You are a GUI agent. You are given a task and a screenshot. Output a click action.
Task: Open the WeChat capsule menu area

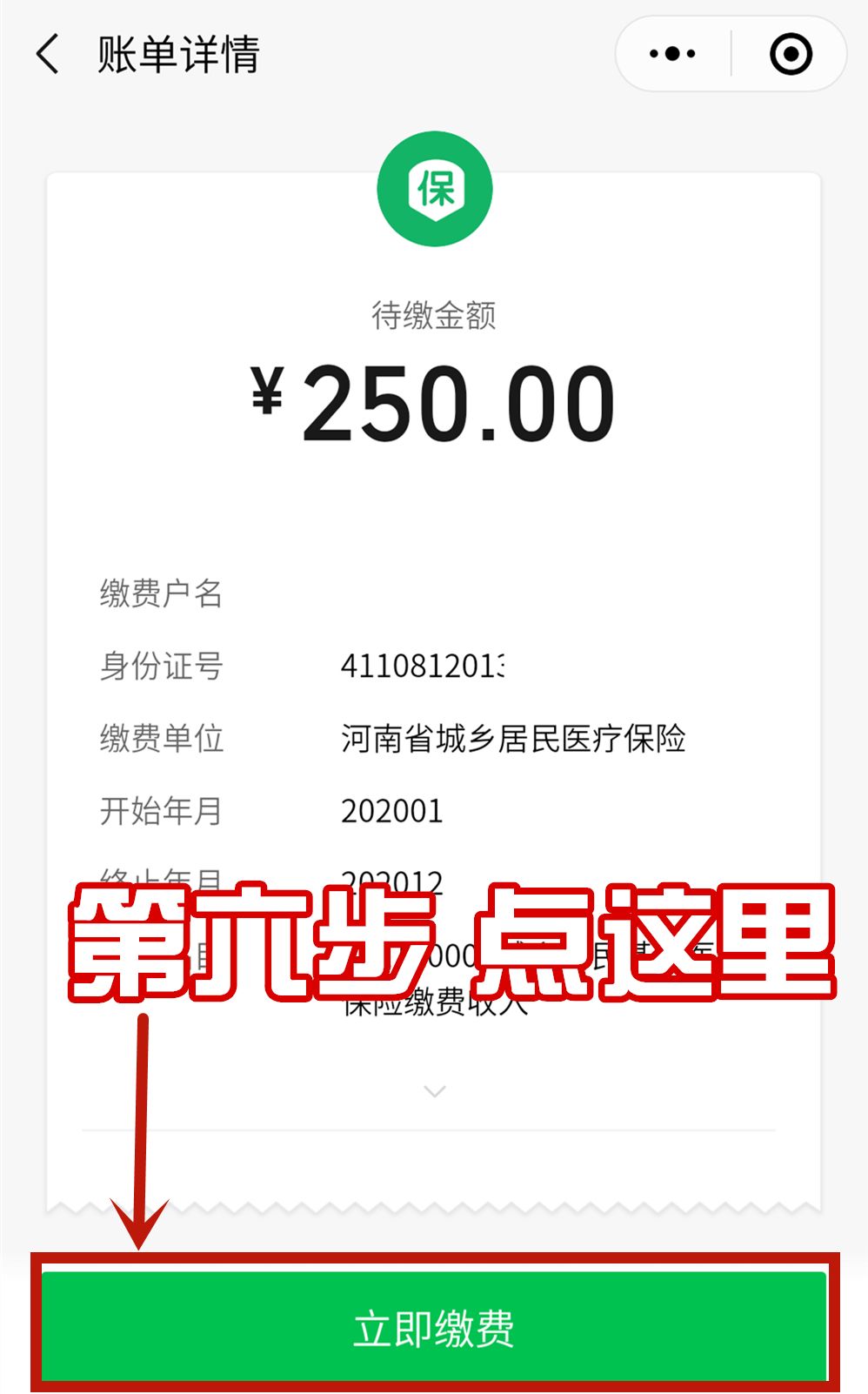point(729,54)
